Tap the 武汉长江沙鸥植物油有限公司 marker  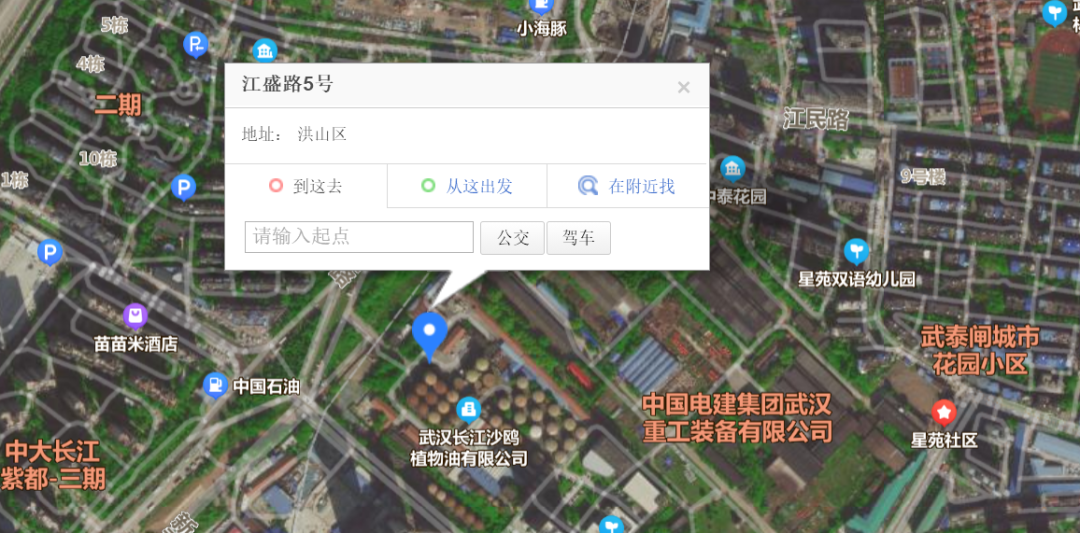click(x=469, y=410)
